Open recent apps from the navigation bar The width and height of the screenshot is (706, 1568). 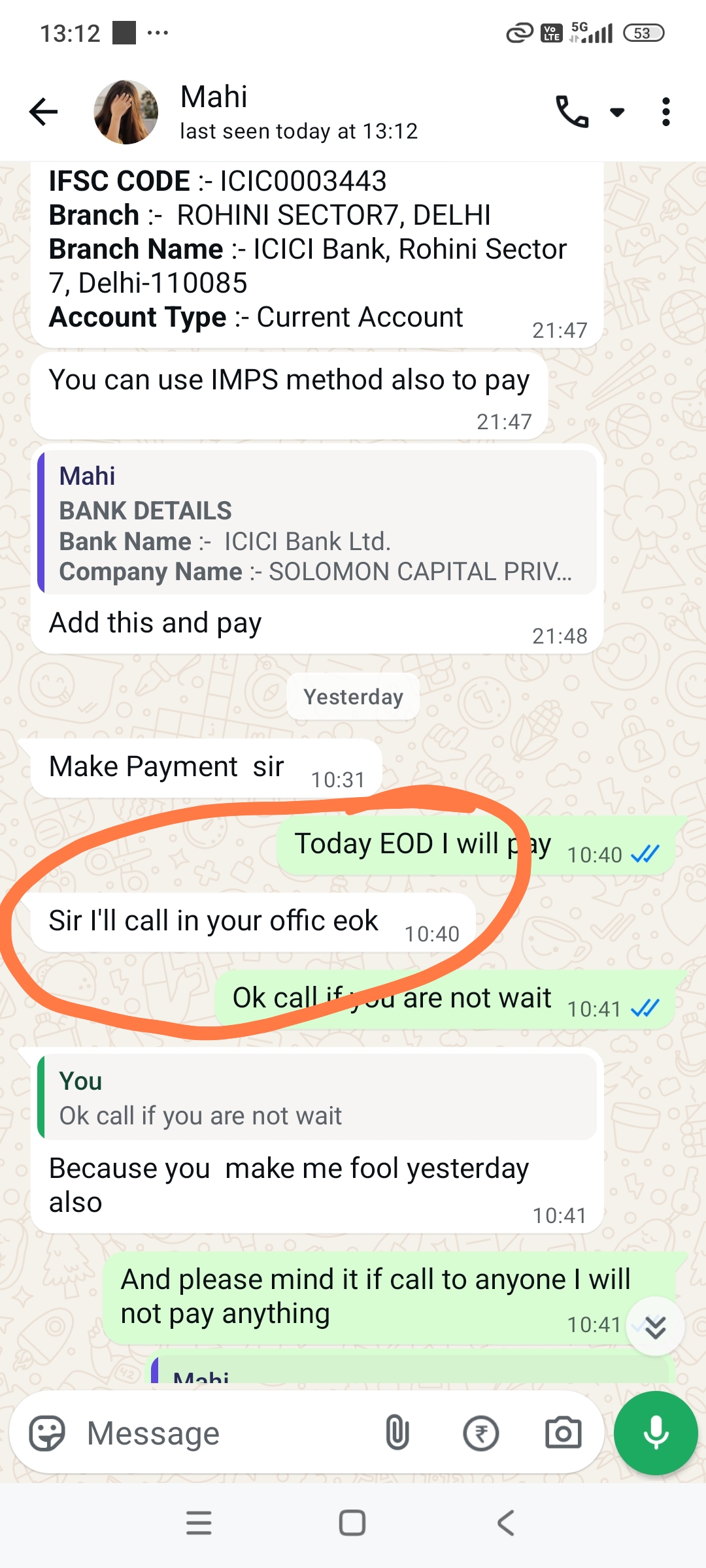[x=199, y=1523]
